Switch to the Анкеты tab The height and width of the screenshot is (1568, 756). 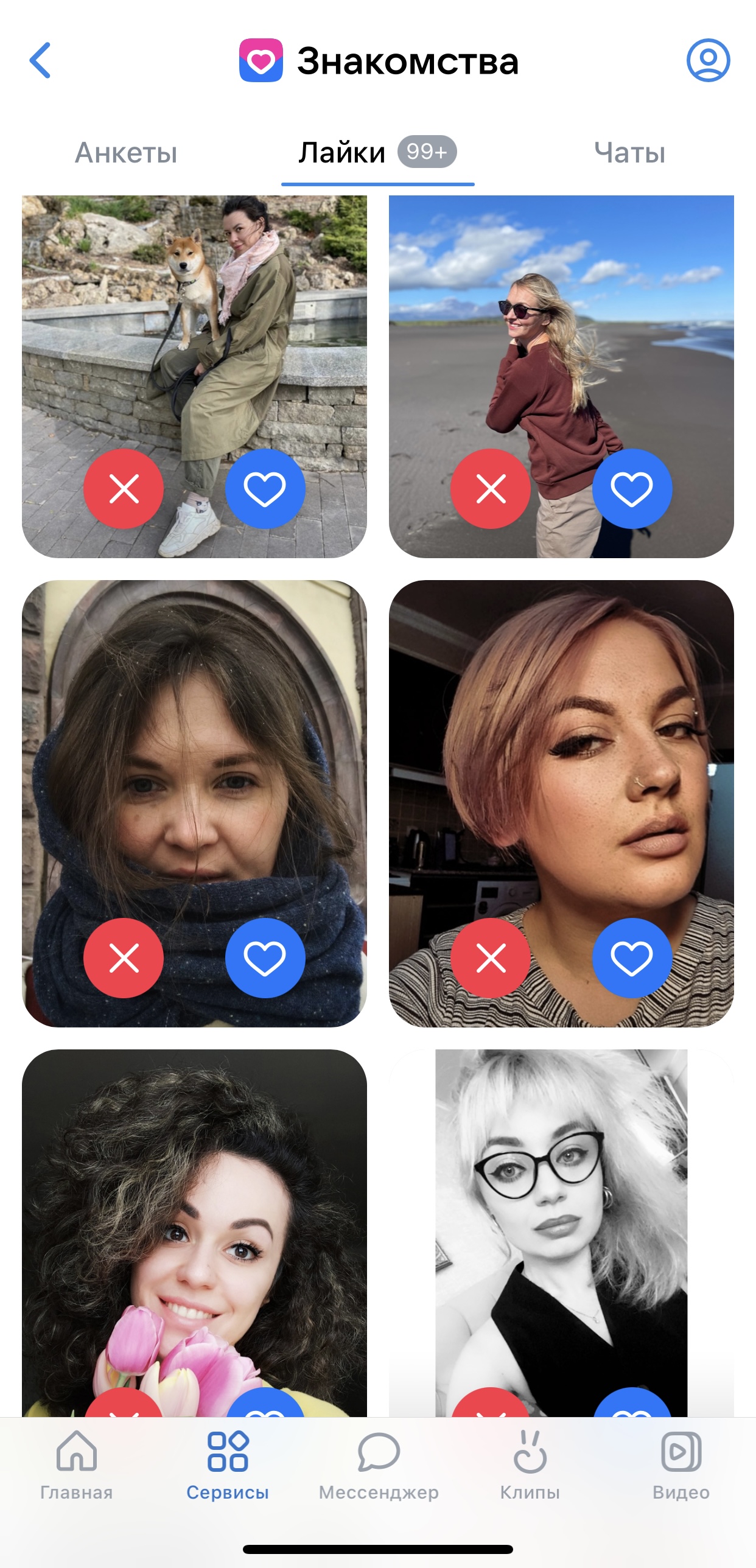pyautogui.click(x=126, y=153)
